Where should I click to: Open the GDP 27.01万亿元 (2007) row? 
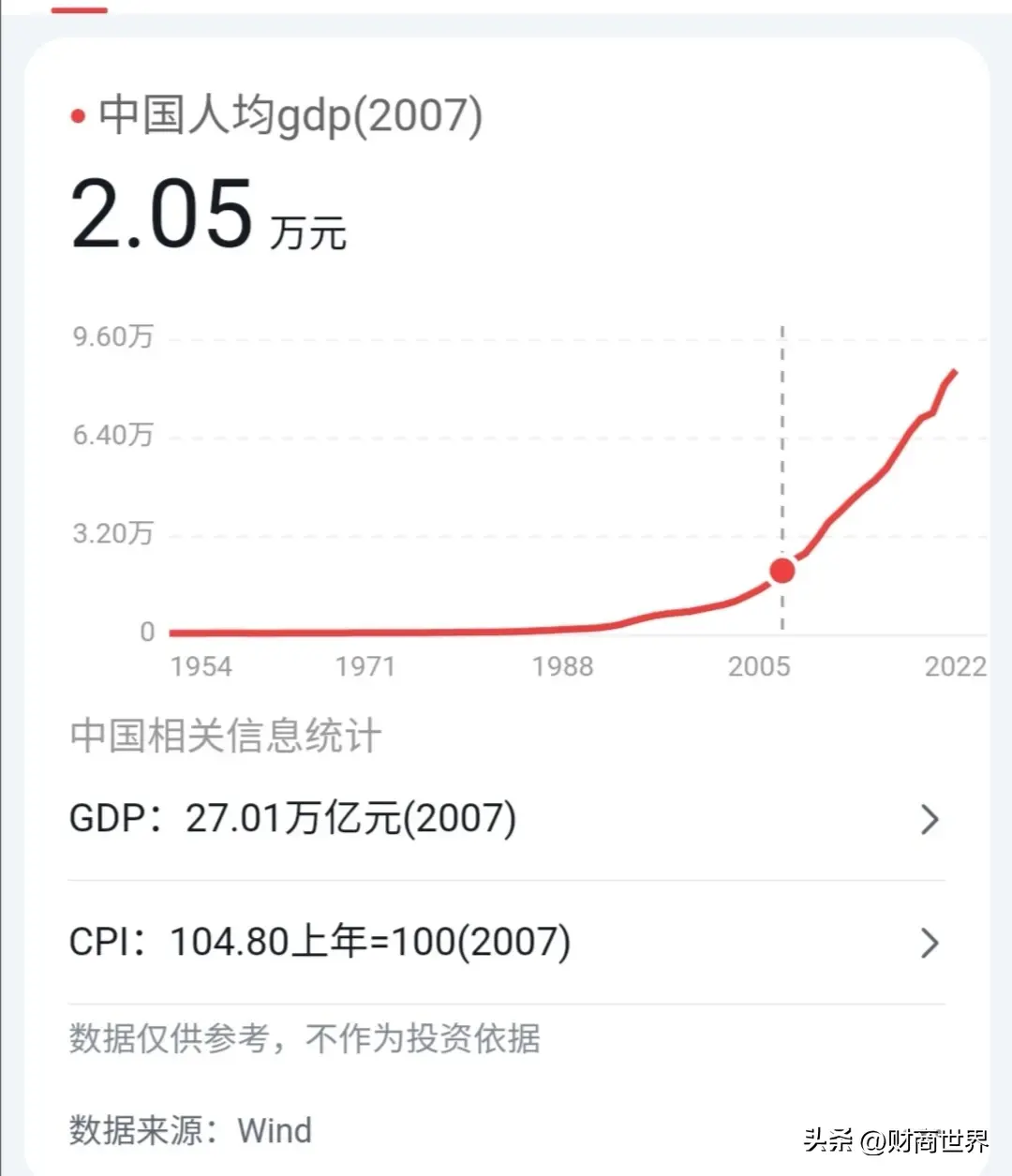[506, 819]
